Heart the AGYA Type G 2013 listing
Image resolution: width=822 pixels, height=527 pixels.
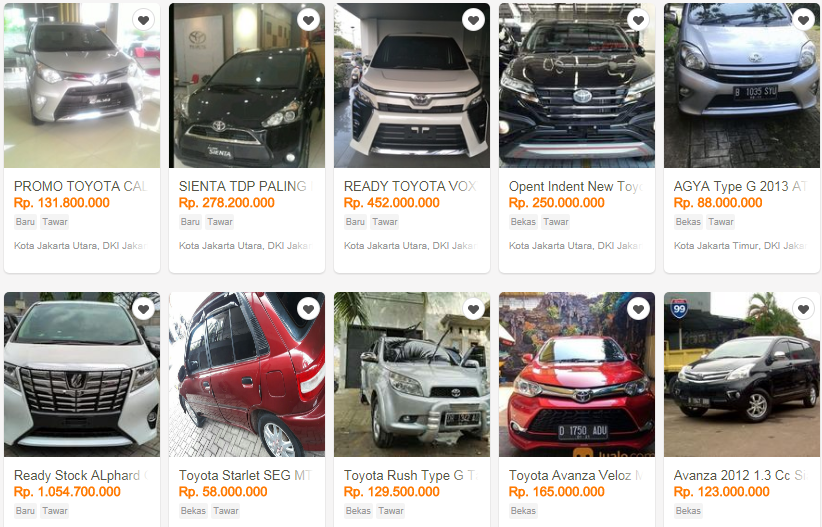click(803, 20)
